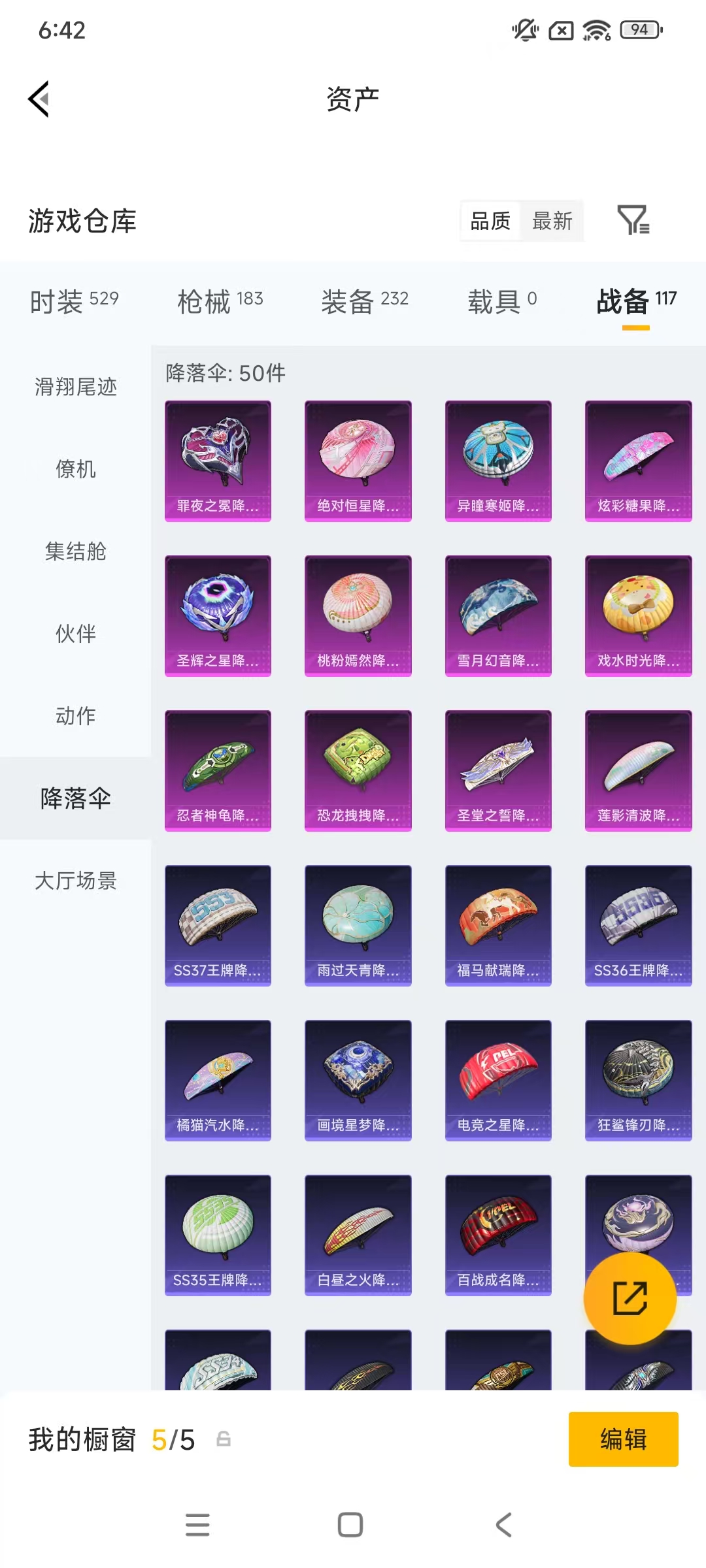View the 罪夜之冕 parachute details
The width and height of the screenshot is (706, 1568).
218,461
